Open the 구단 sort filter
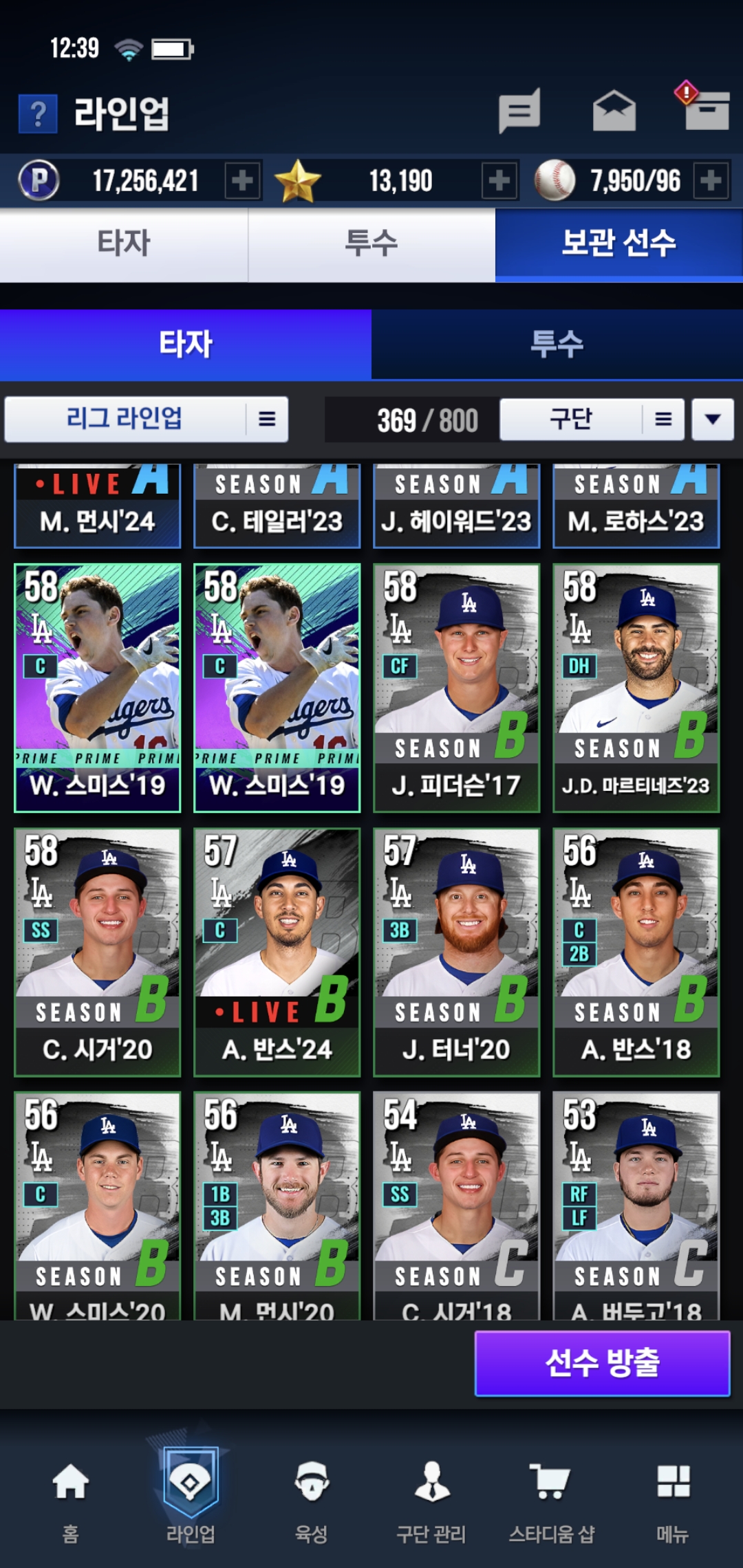Image resolution: width=743 pixels, height=1568 pixels. point(592,419)
